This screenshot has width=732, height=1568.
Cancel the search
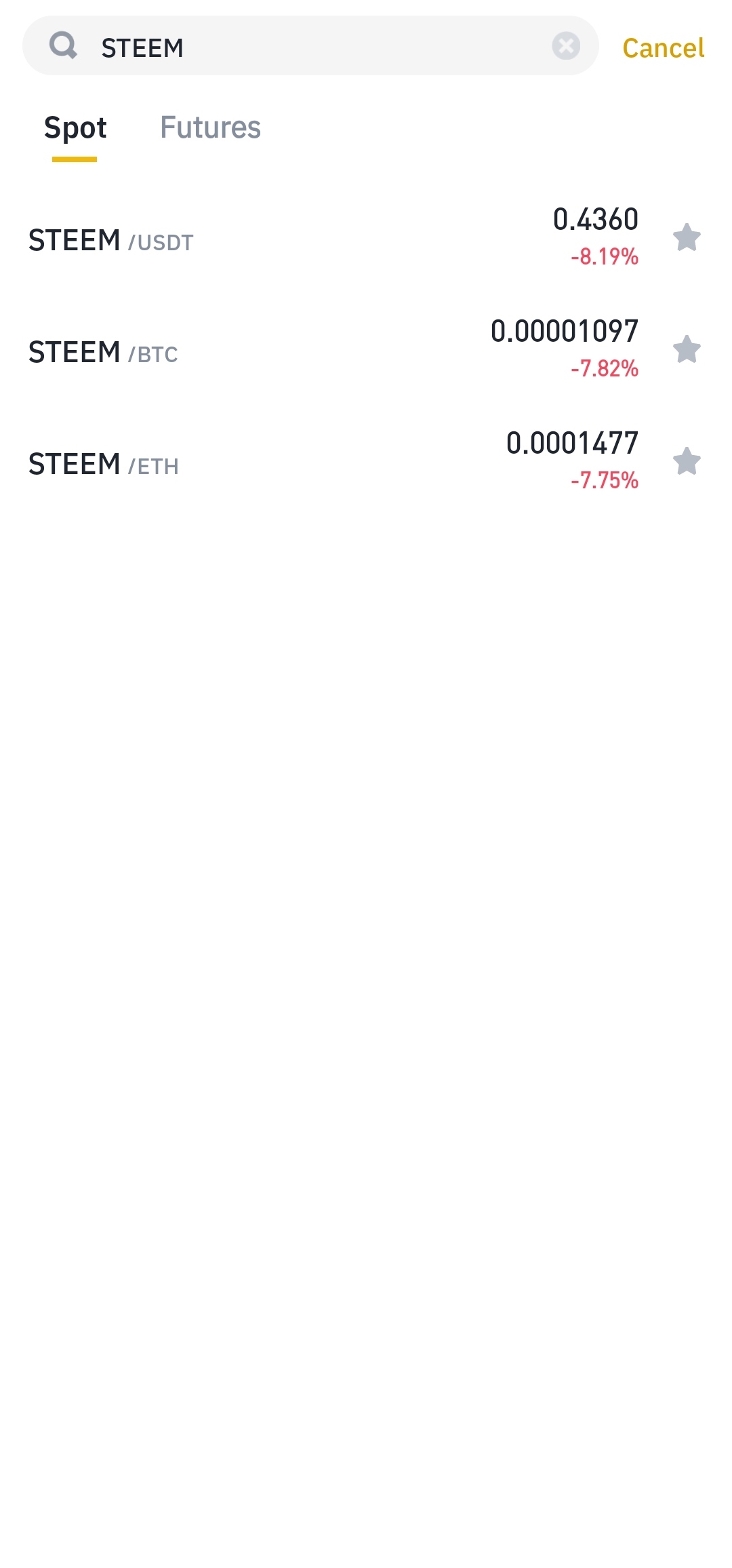[664, 48]
